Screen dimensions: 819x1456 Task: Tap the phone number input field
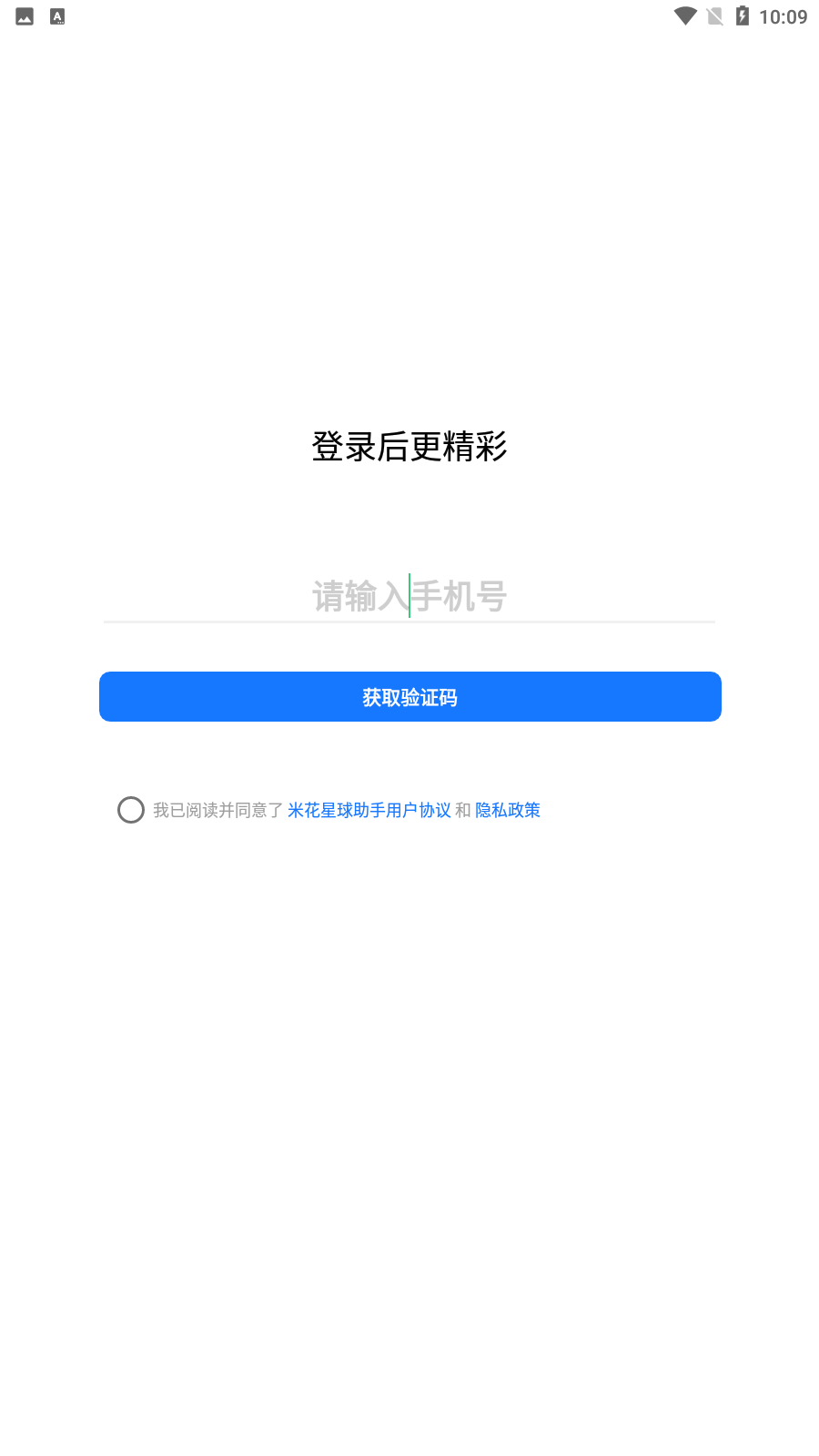(409, 597)
